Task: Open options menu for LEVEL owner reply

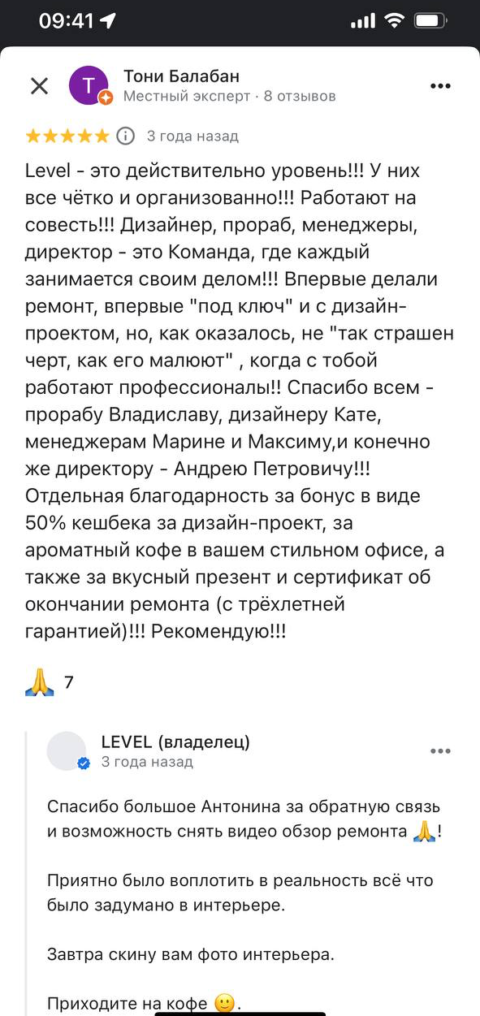Action: (440, 751)
